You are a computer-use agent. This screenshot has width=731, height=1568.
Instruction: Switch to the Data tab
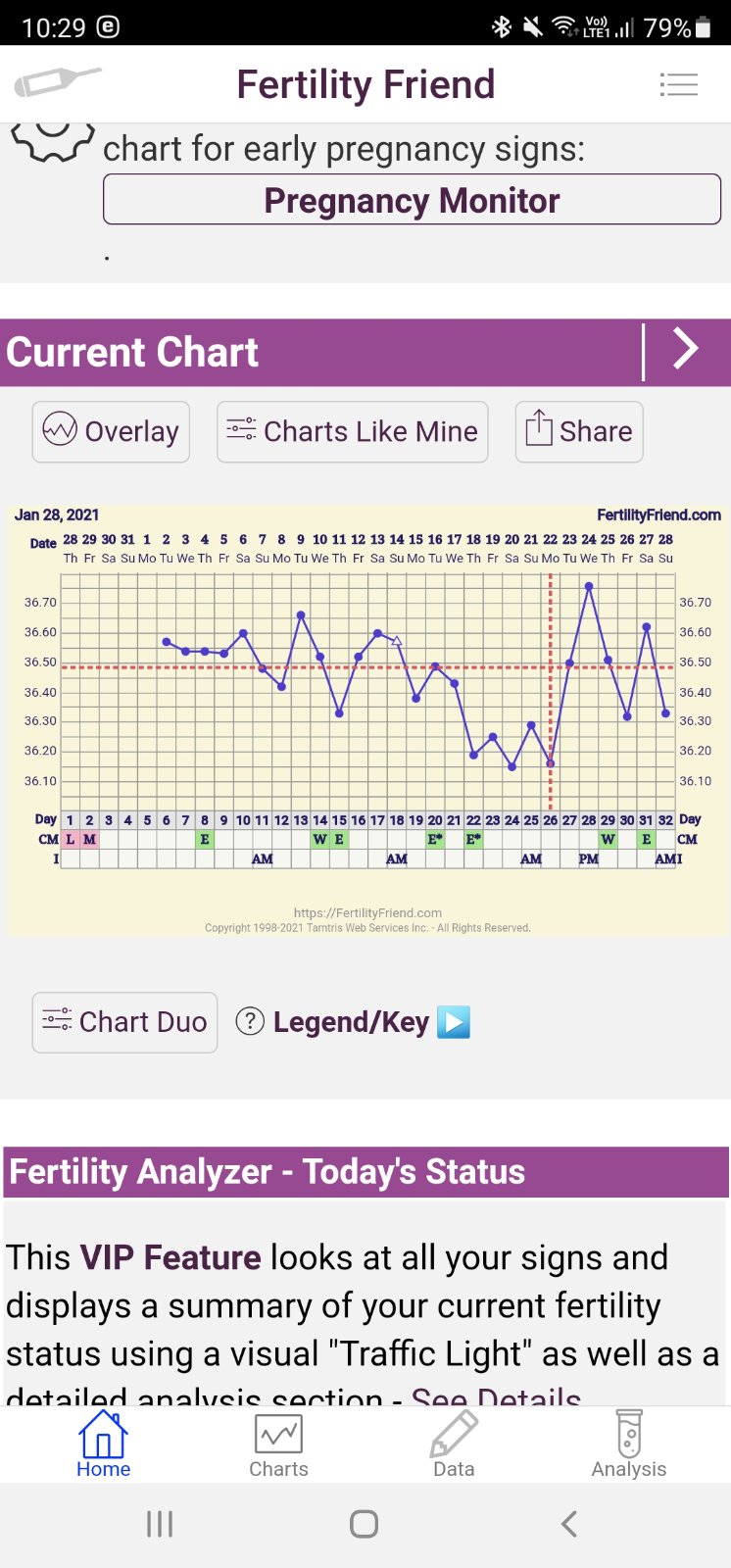(x=454, y=1445)
